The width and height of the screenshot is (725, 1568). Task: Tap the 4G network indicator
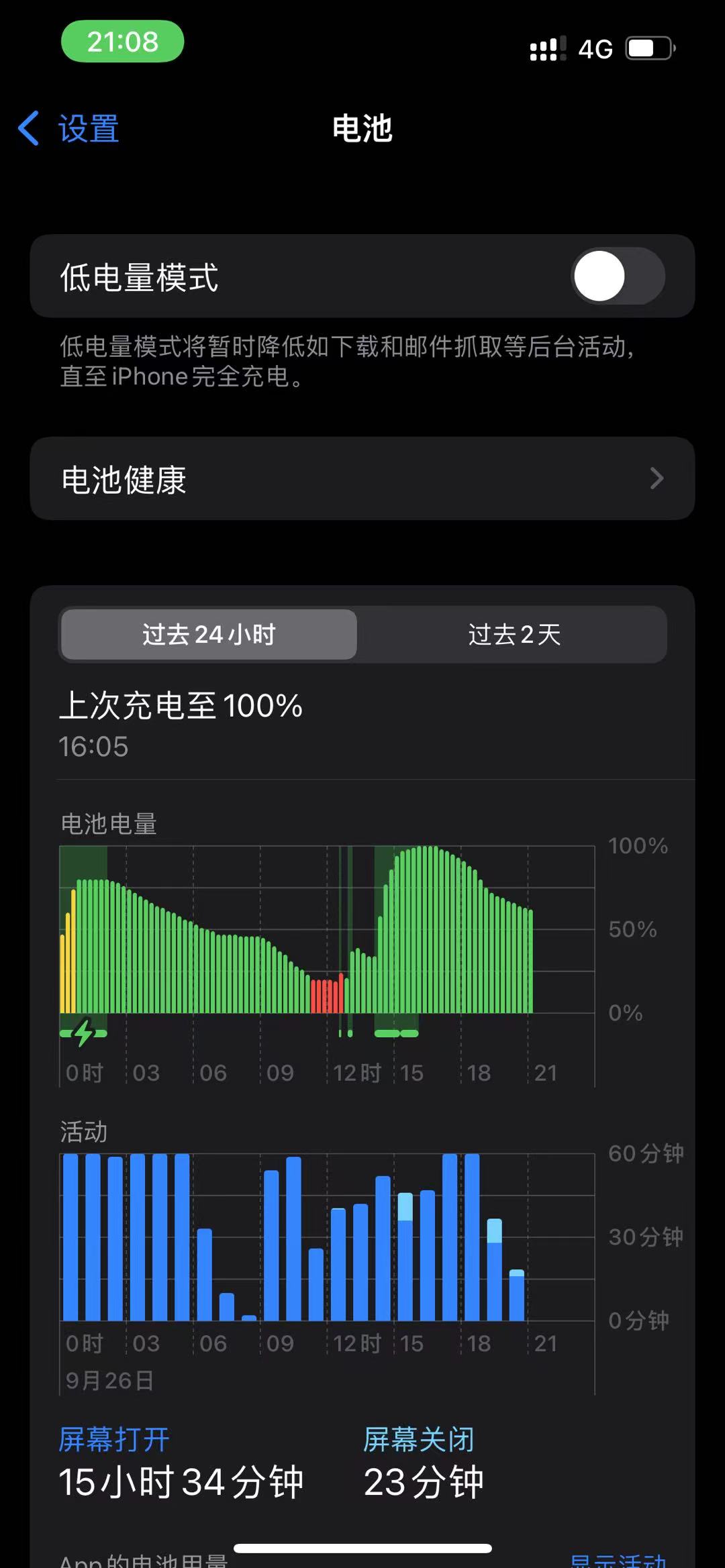tap(596, 47)
